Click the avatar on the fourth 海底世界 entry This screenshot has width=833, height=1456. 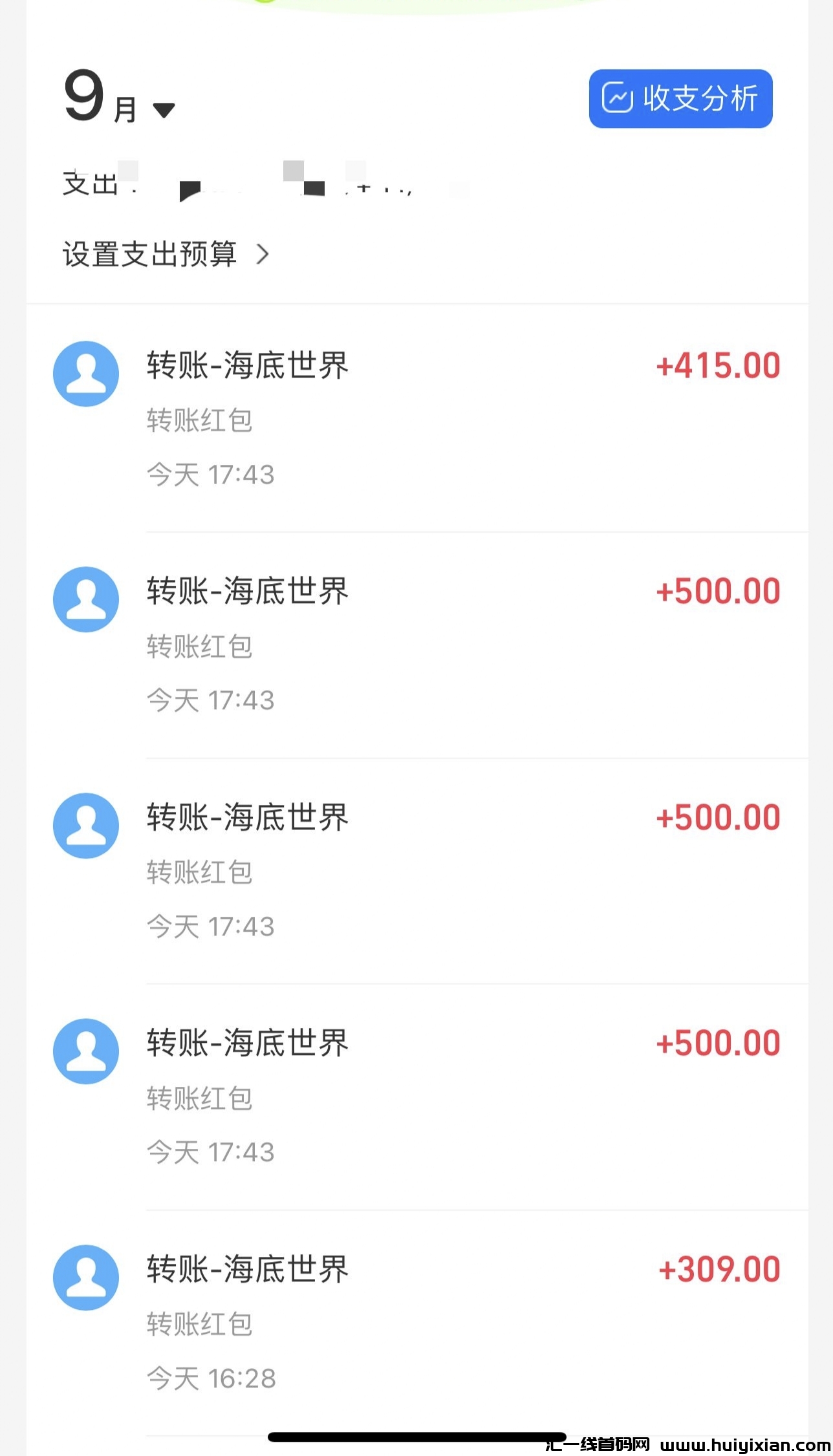pyautogui.click(x=85, y=1051)
